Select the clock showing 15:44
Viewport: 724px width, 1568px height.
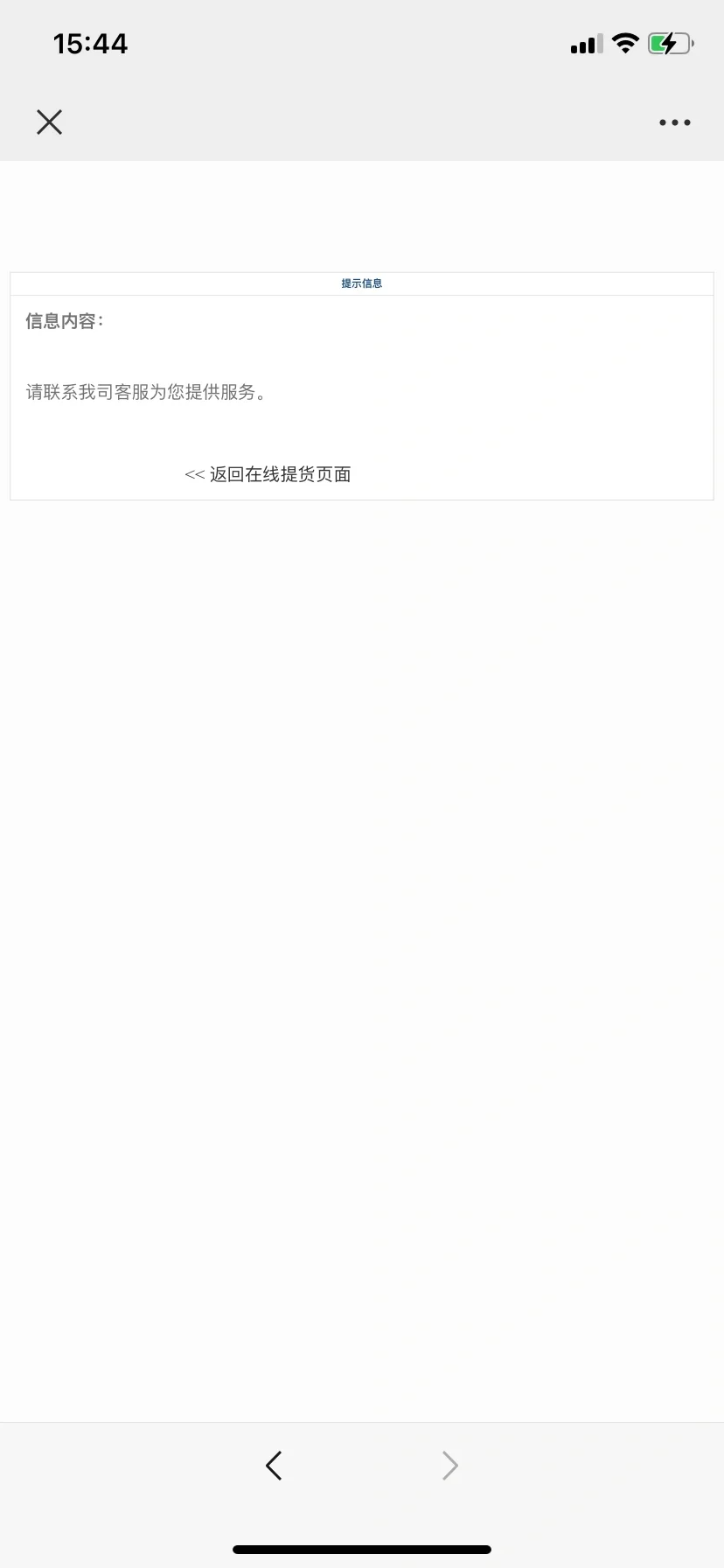pos(89,43)
